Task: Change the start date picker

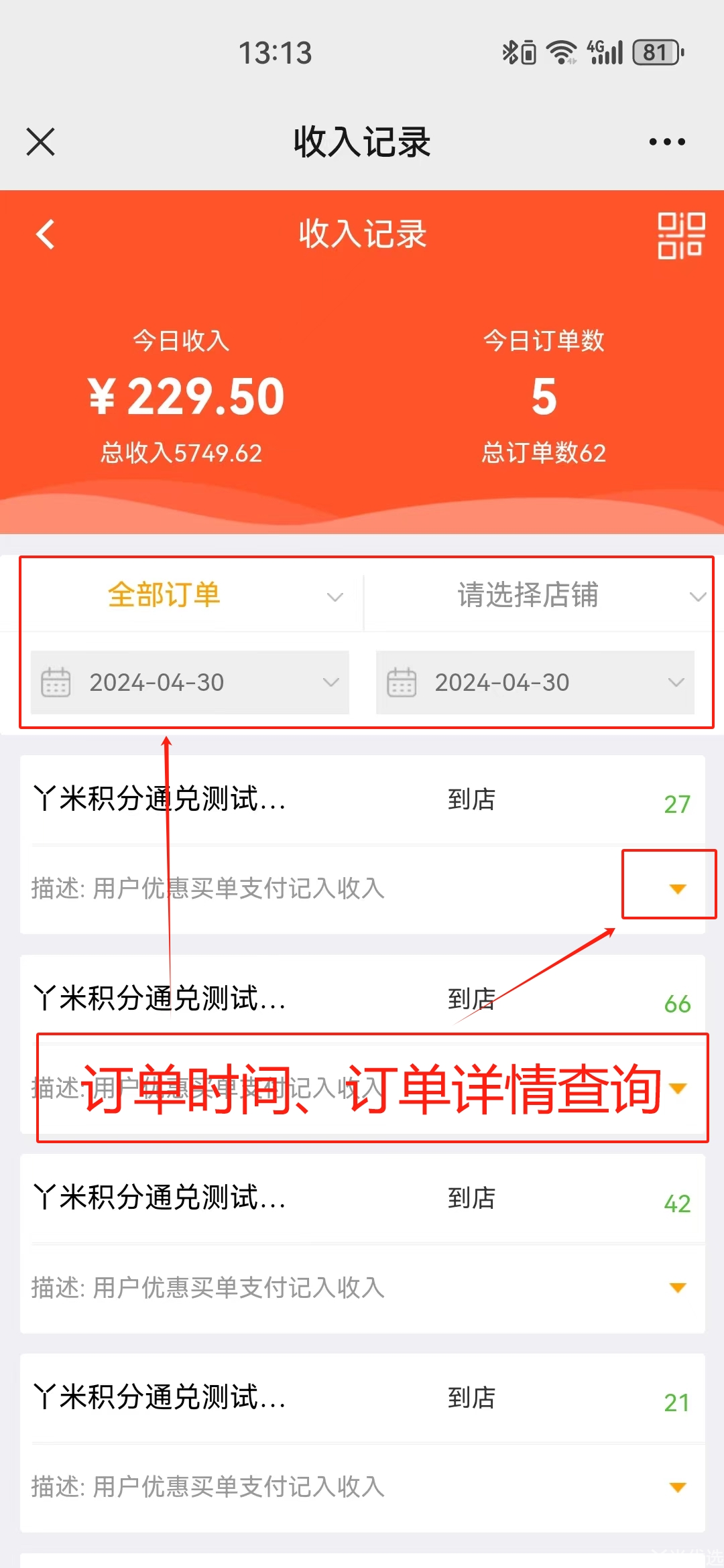Action: click(190, 682)
